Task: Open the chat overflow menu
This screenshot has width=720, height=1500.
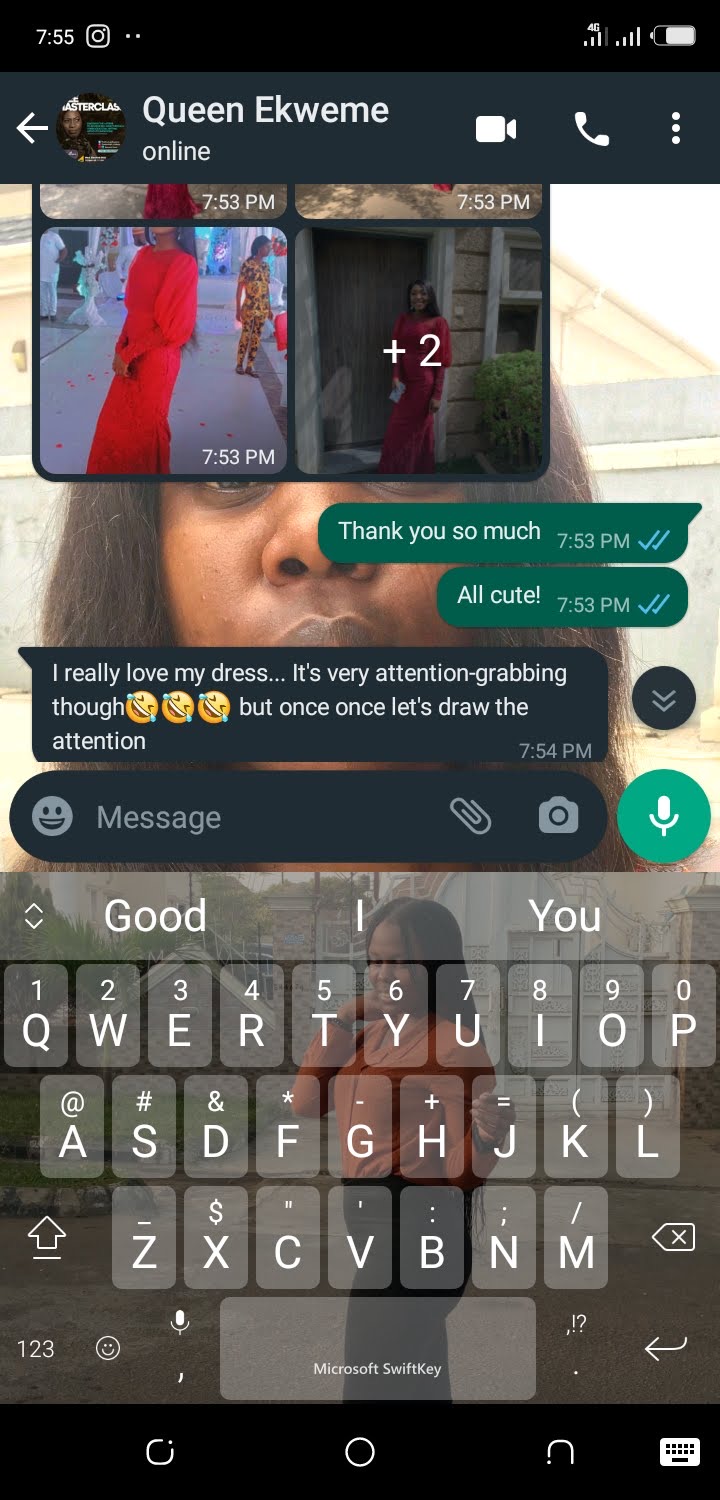Action: coord(676,129)
